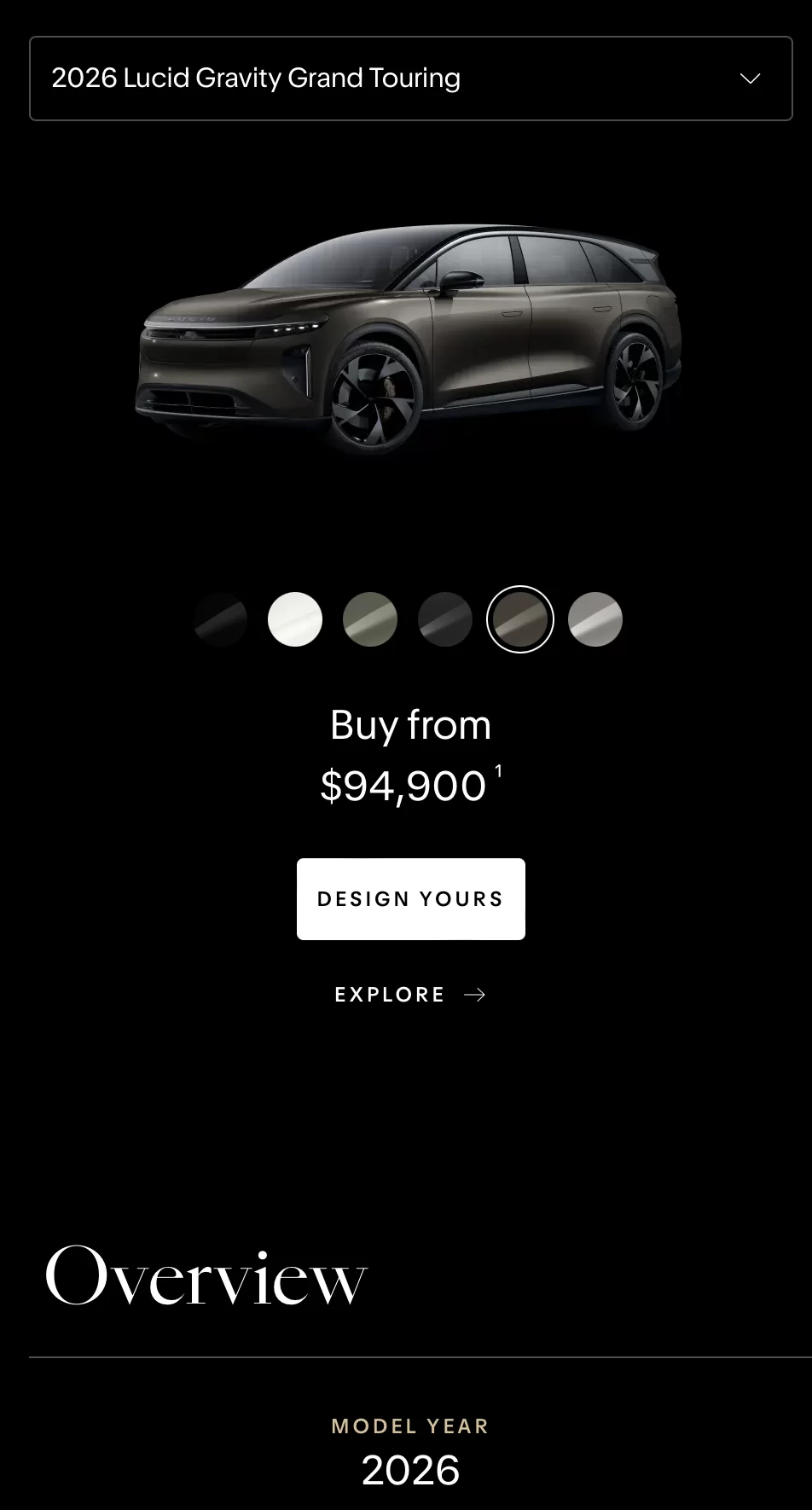The height and width of the screenshot is (1510, 812).
Task: Select the black color swatch
Action: 220,619
